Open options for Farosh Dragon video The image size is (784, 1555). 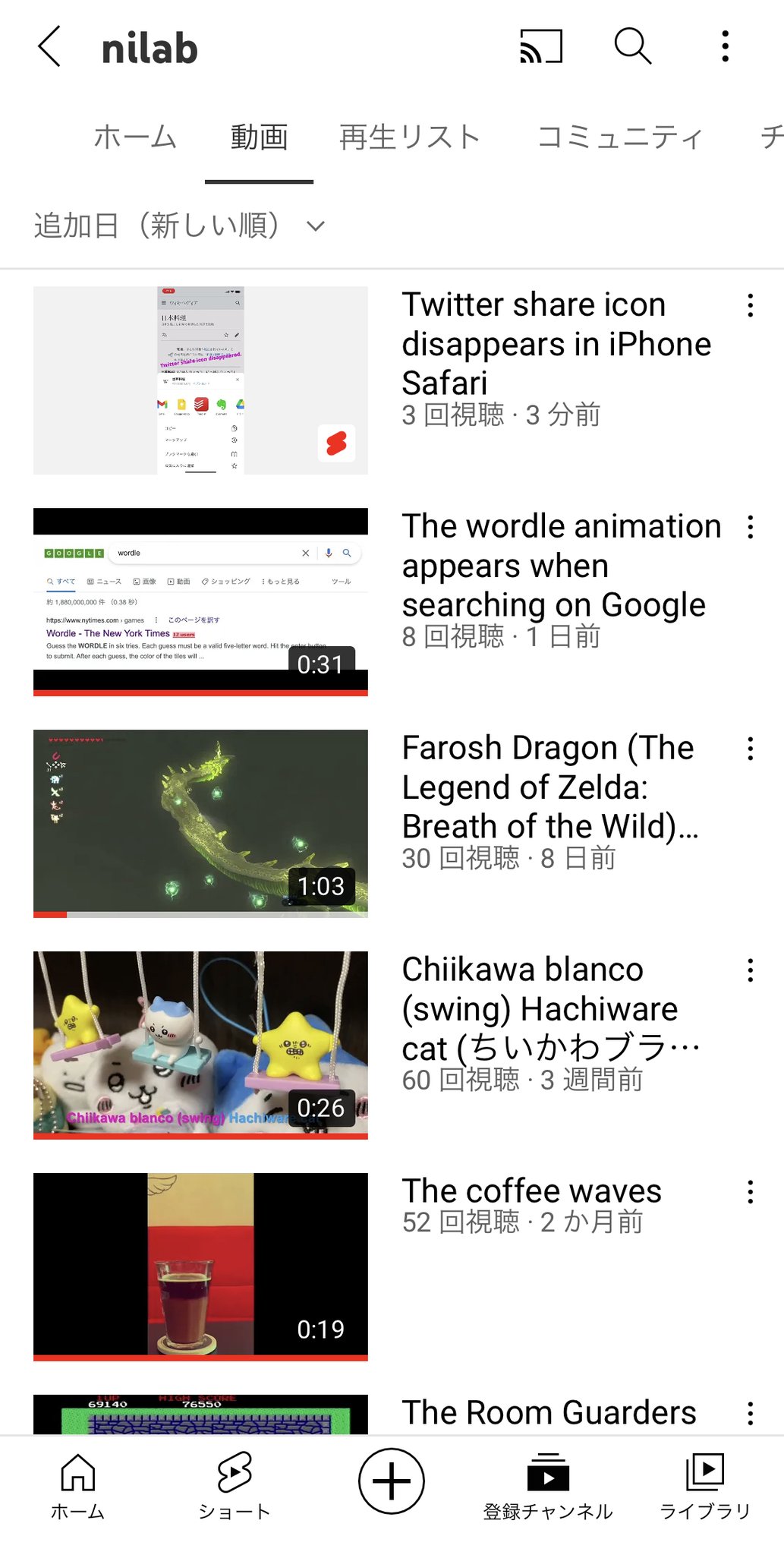[x=751, y=749]
